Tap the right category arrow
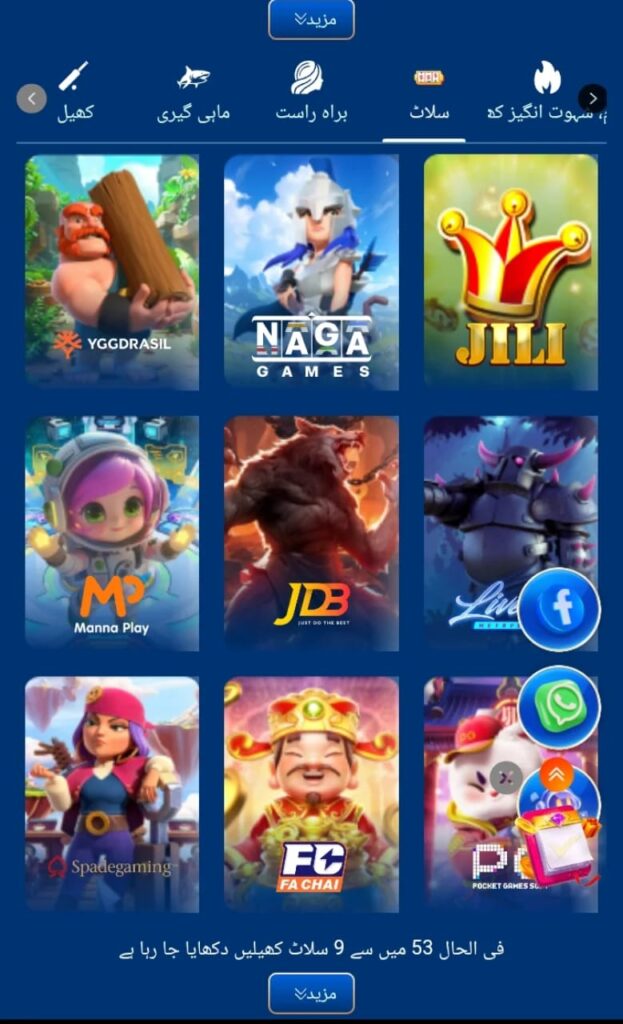 click(593, 98)
